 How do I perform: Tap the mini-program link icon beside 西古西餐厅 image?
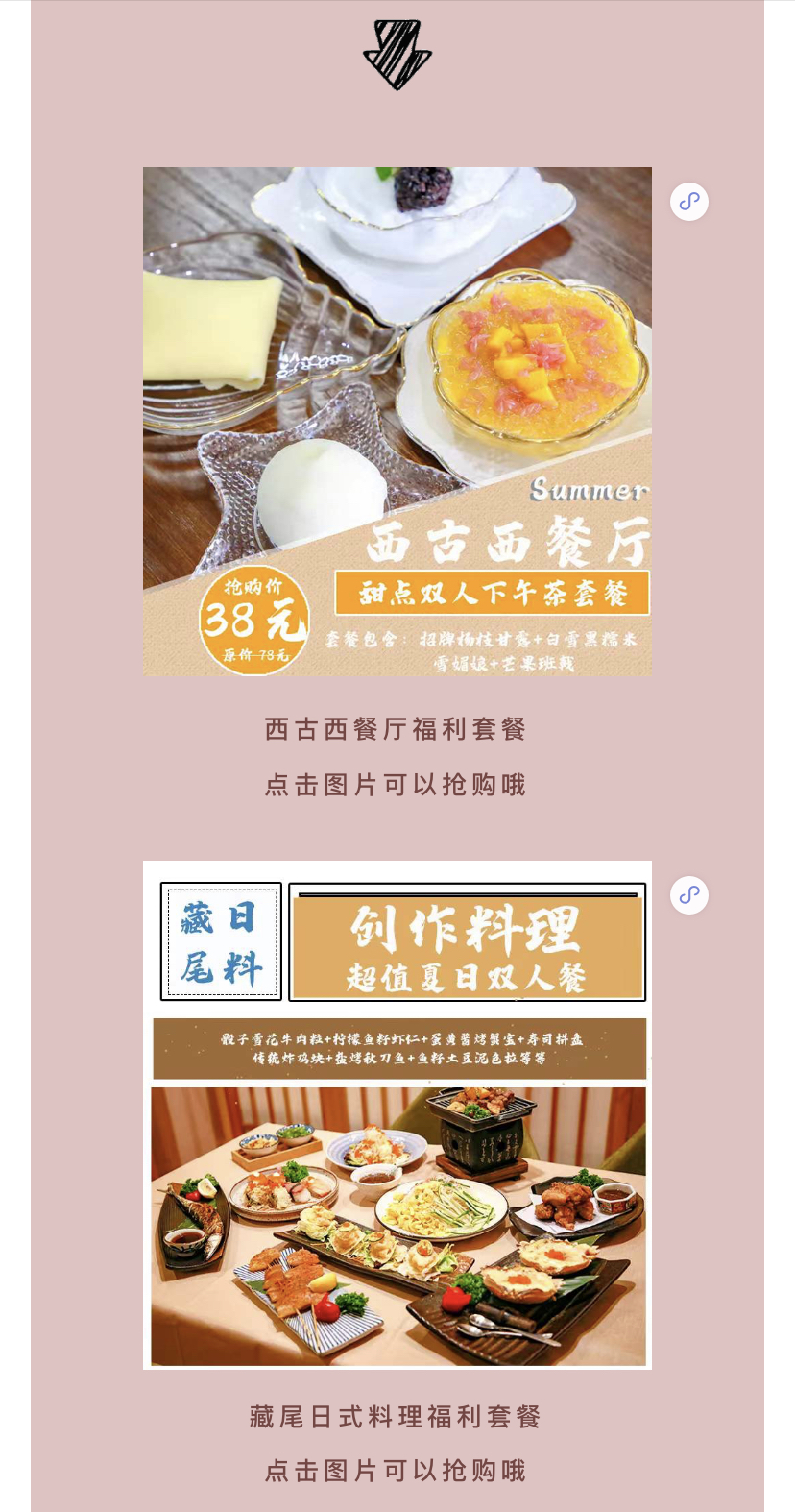coord(688,202)
